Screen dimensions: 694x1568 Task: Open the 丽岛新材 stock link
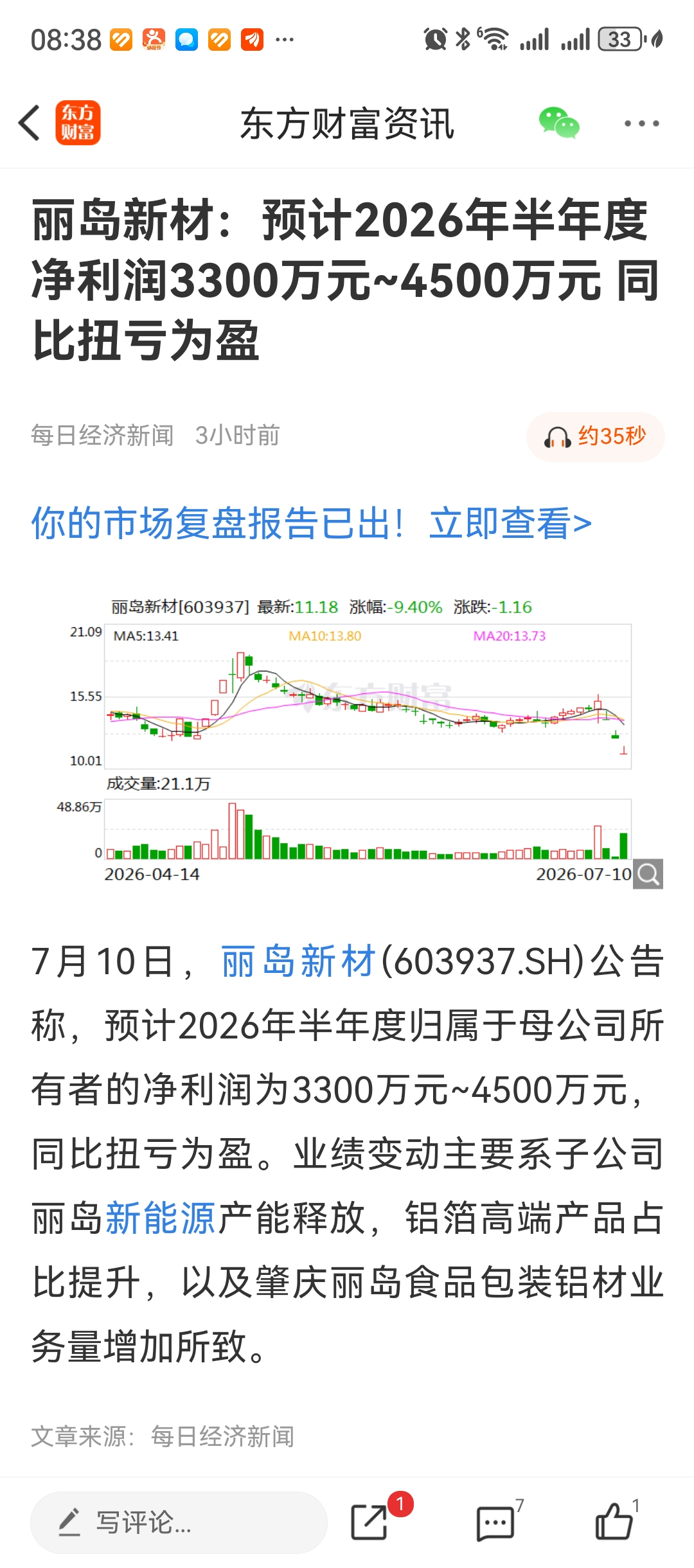[298, 961]
